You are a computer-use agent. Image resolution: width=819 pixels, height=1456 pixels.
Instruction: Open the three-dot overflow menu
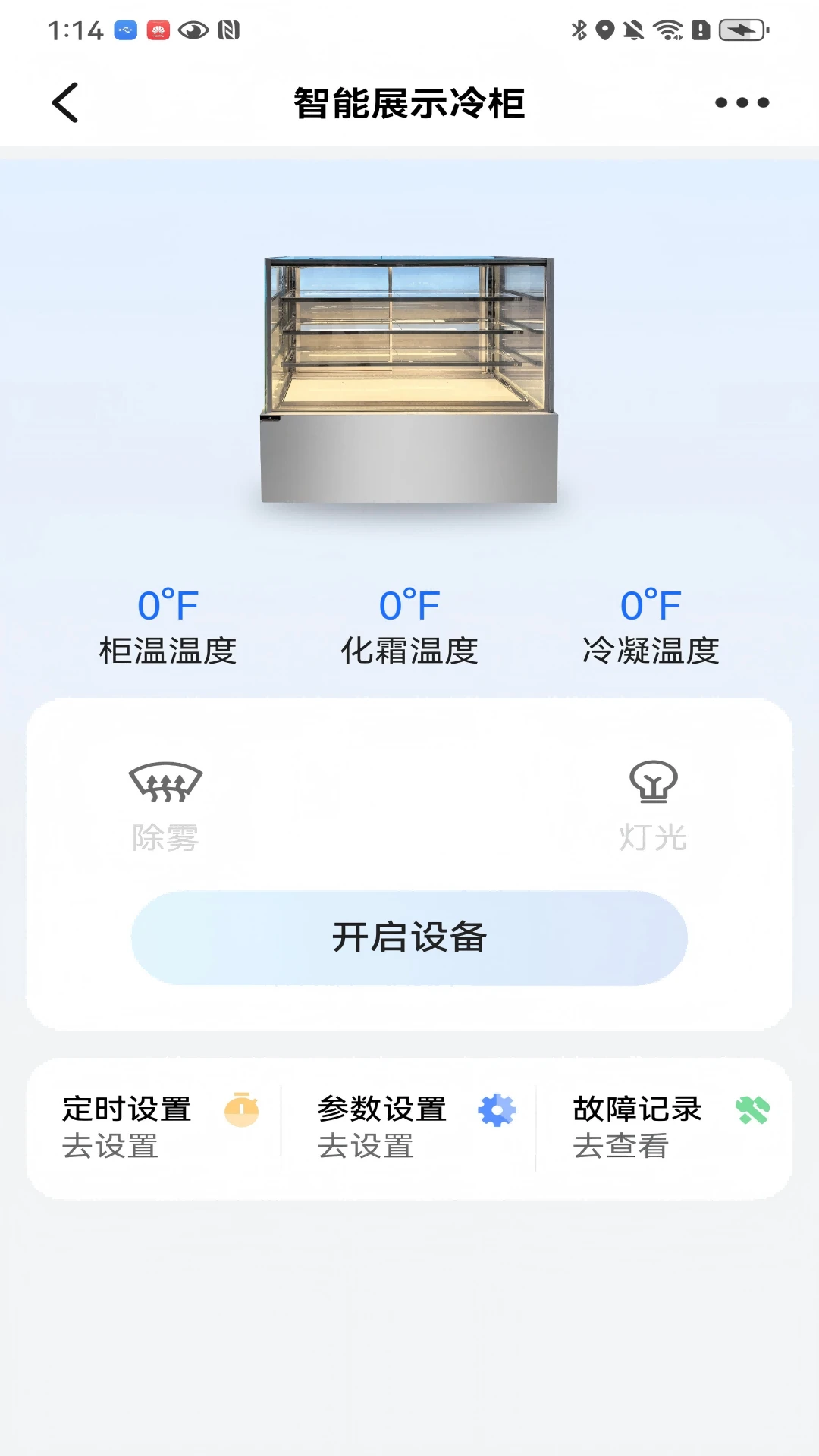pos(742,103)
